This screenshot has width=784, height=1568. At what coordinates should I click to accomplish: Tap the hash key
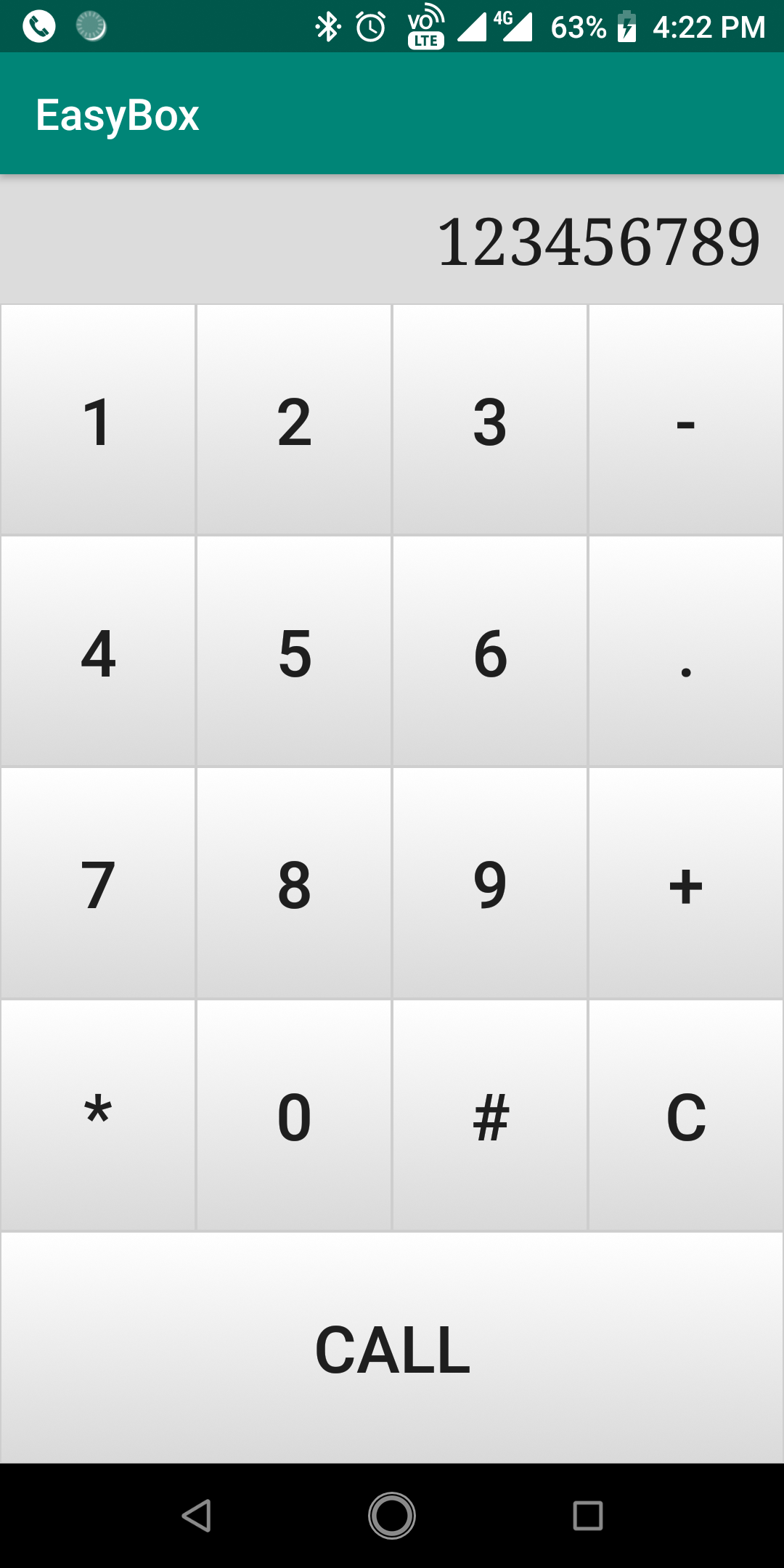pos(490,1116)
